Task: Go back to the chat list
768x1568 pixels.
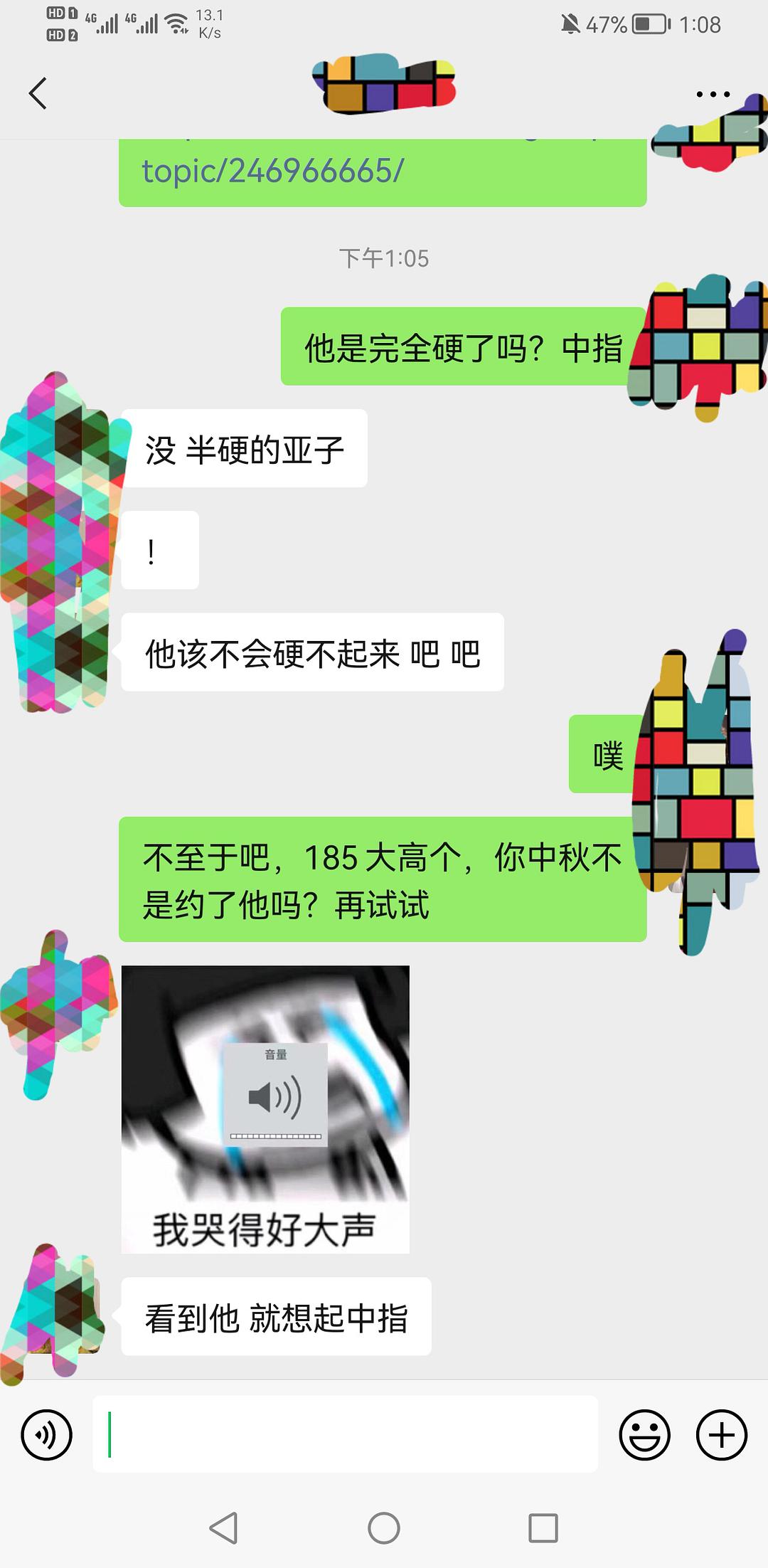Action: (x=38, y=93)
